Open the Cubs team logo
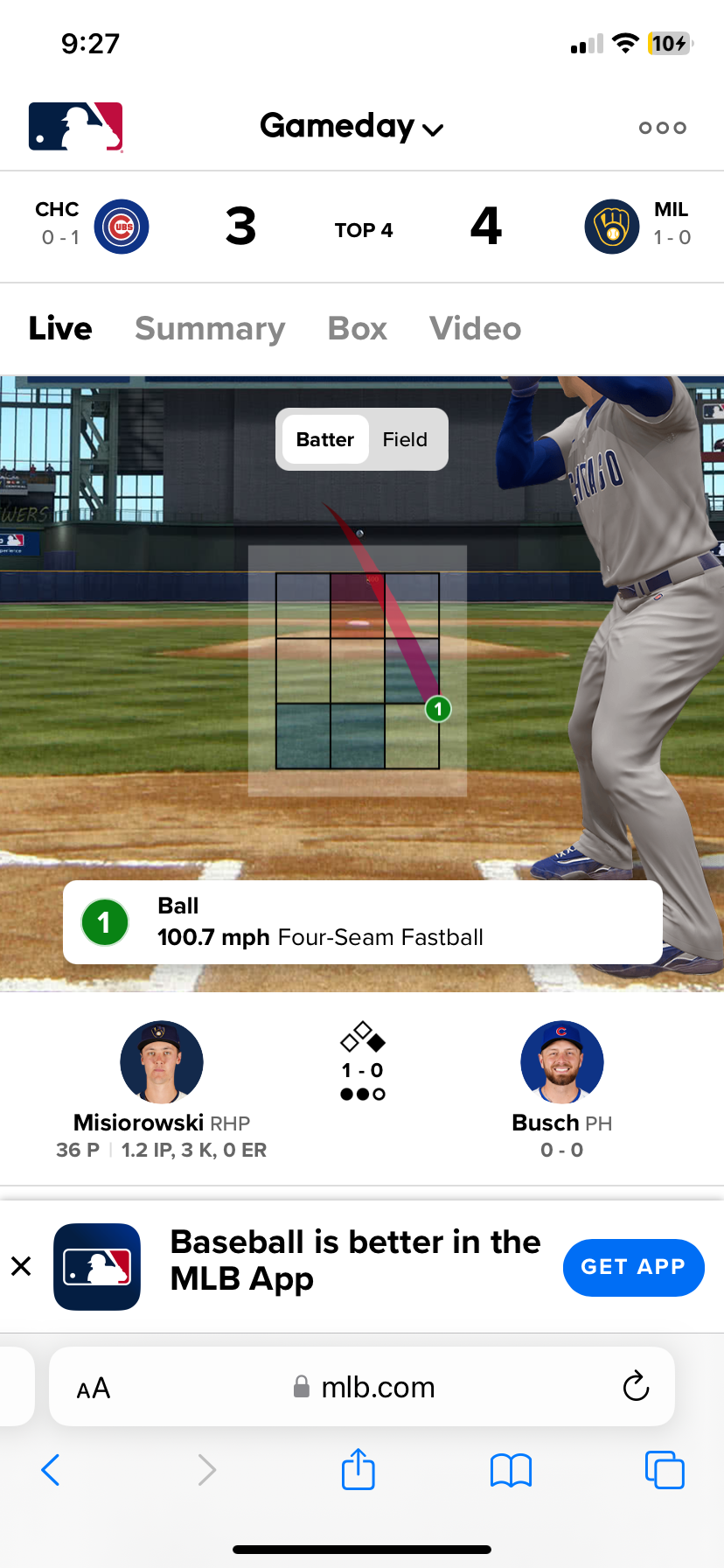Image resolution: width=724 pixels, height=1568 pixels. click(x=122, y=227)
